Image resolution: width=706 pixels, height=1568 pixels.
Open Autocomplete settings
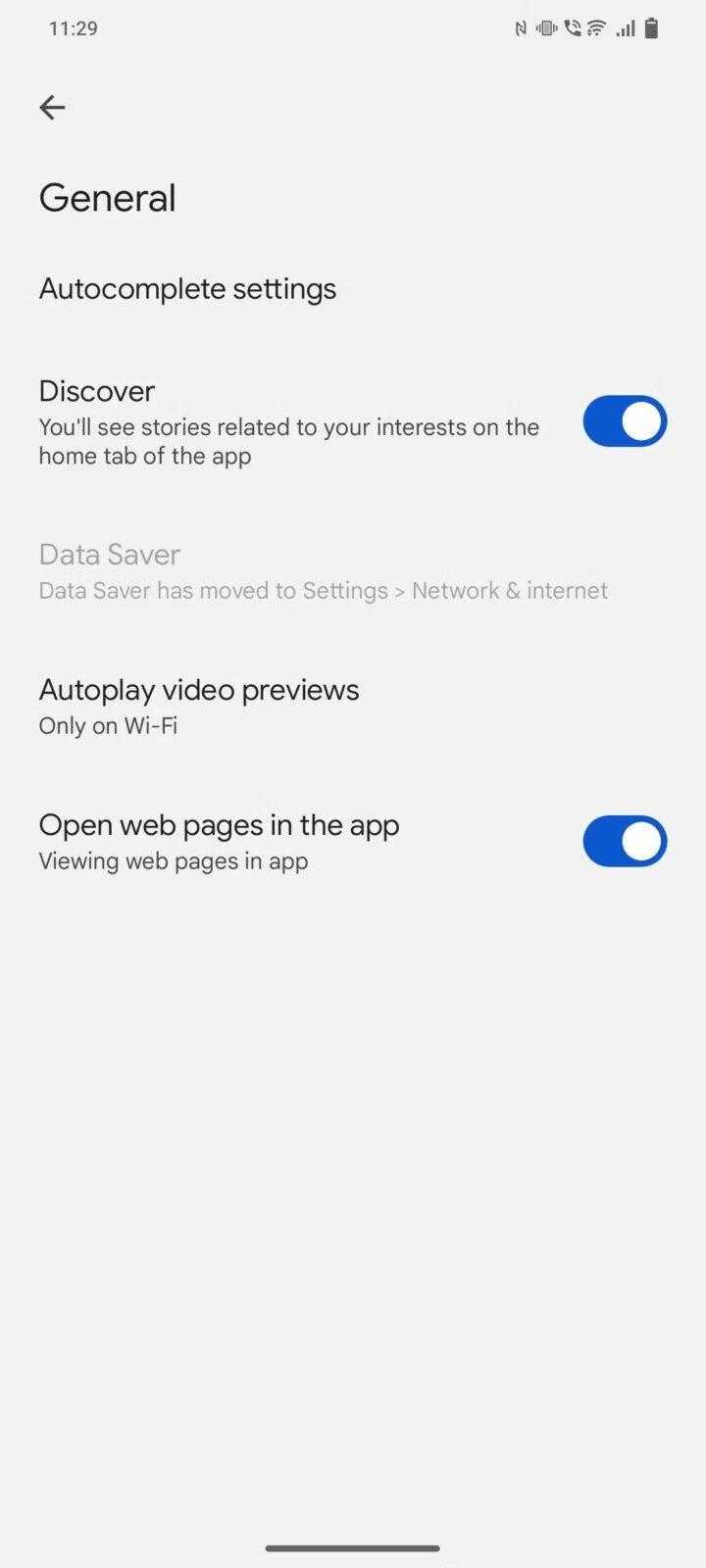(x=353, y=289)
